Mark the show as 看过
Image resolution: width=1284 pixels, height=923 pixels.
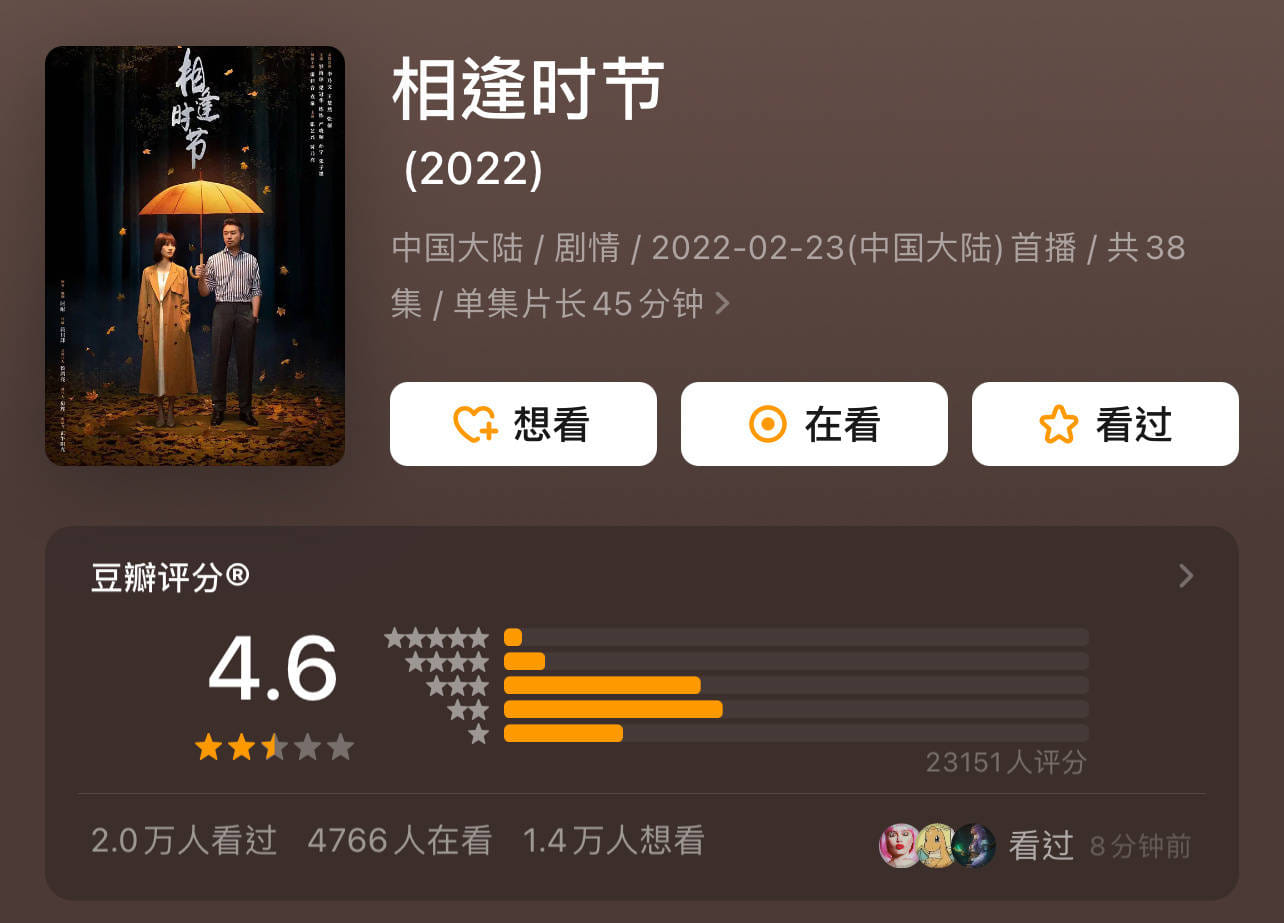tap(1104, 424)
